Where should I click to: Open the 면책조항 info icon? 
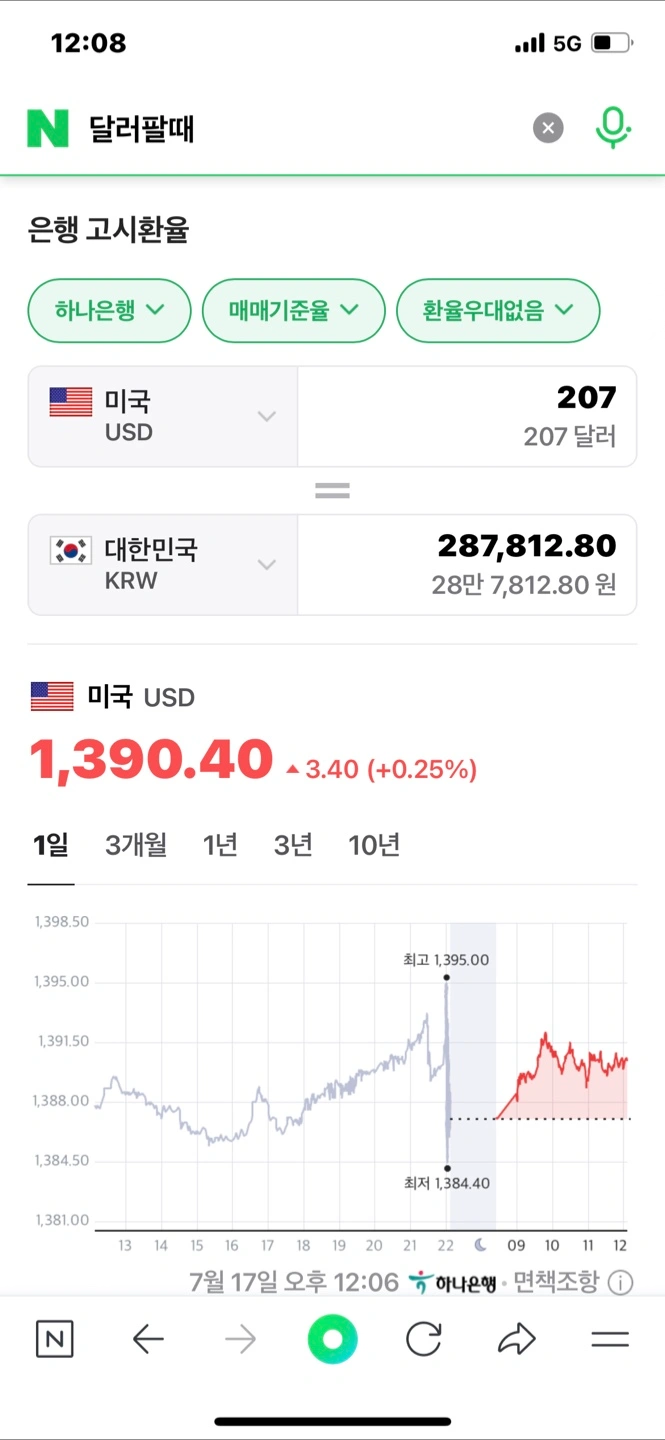pyautogui.click(x=620, y=1282)
